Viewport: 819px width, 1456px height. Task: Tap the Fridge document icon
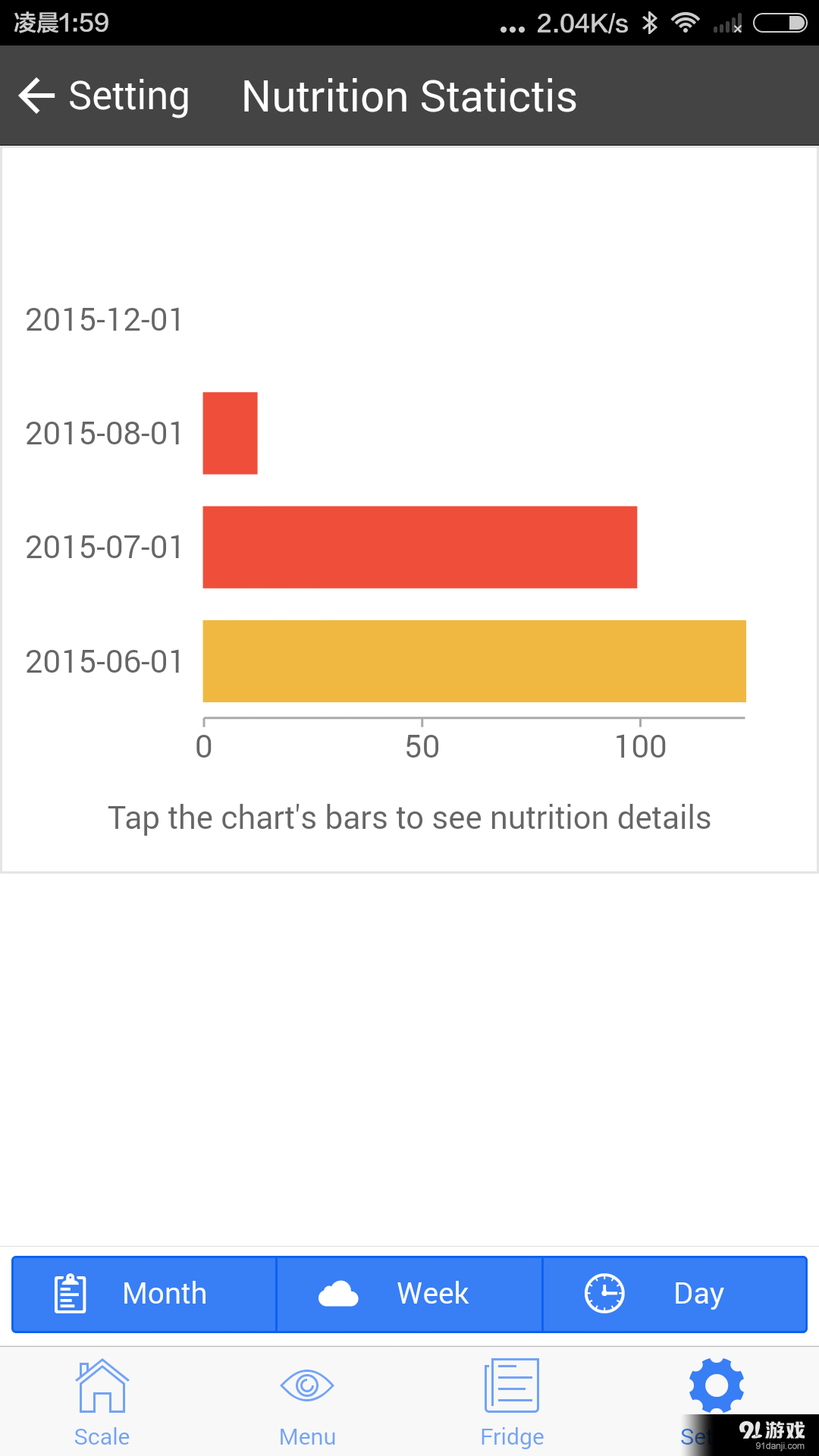[x=512, y=1385]
